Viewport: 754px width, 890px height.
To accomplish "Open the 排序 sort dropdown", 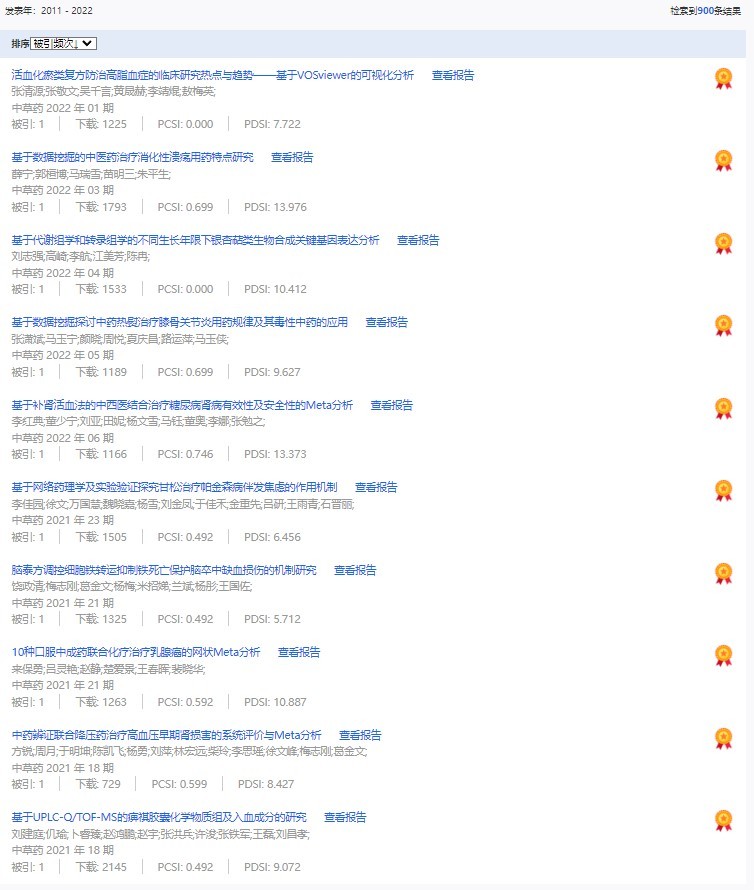I will coord(64,43).
